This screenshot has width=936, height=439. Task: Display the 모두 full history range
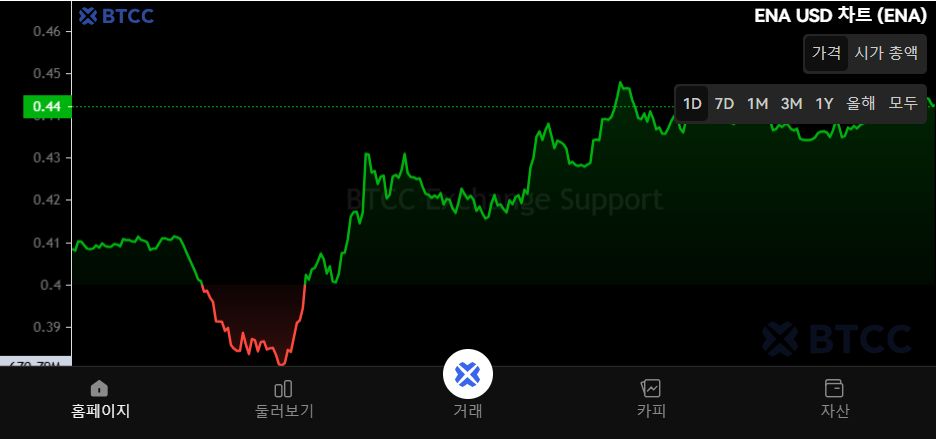(903, 103)
